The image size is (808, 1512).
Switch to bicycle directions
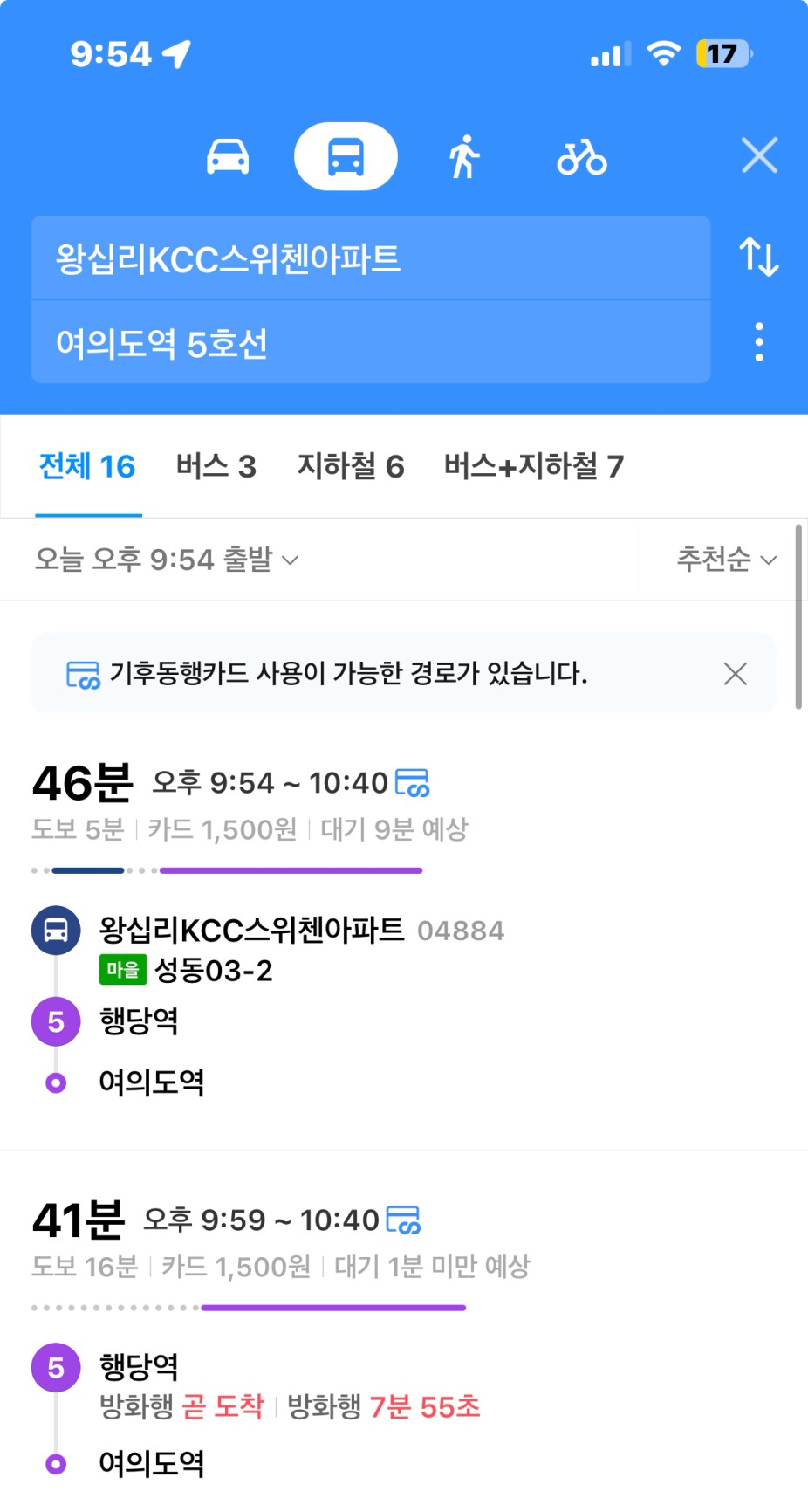582,157
